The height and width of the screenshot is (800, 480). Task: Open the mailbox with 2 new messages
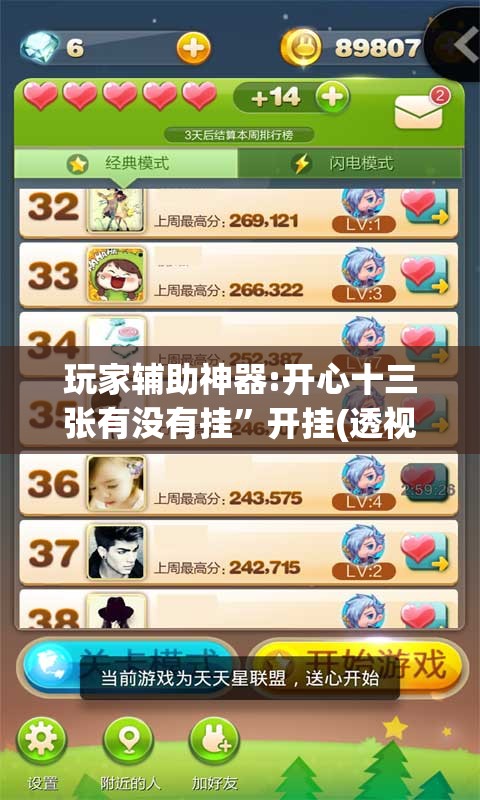point(419,111)
